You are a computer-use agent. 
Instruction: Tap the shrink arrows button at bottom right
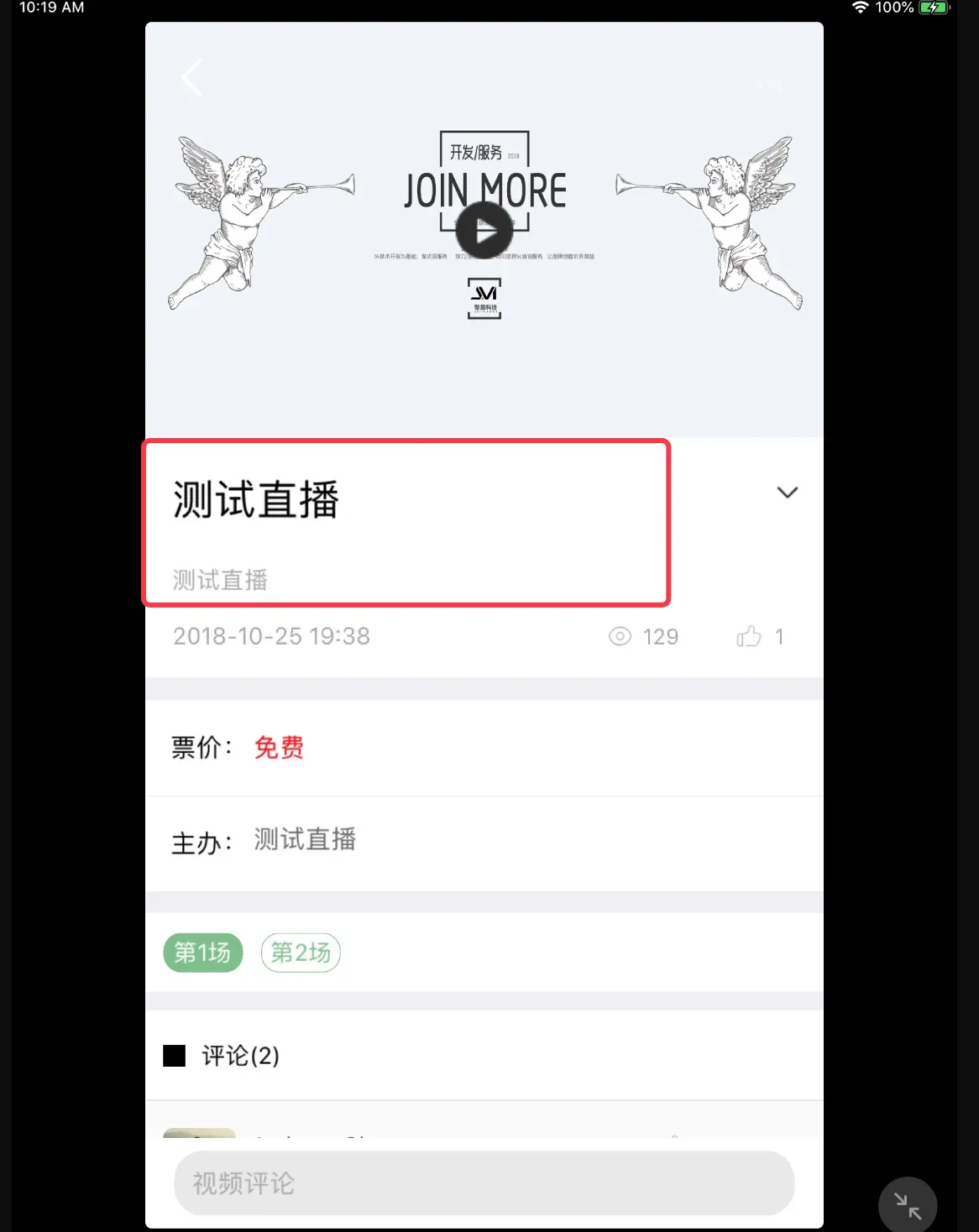(907, 1206)
